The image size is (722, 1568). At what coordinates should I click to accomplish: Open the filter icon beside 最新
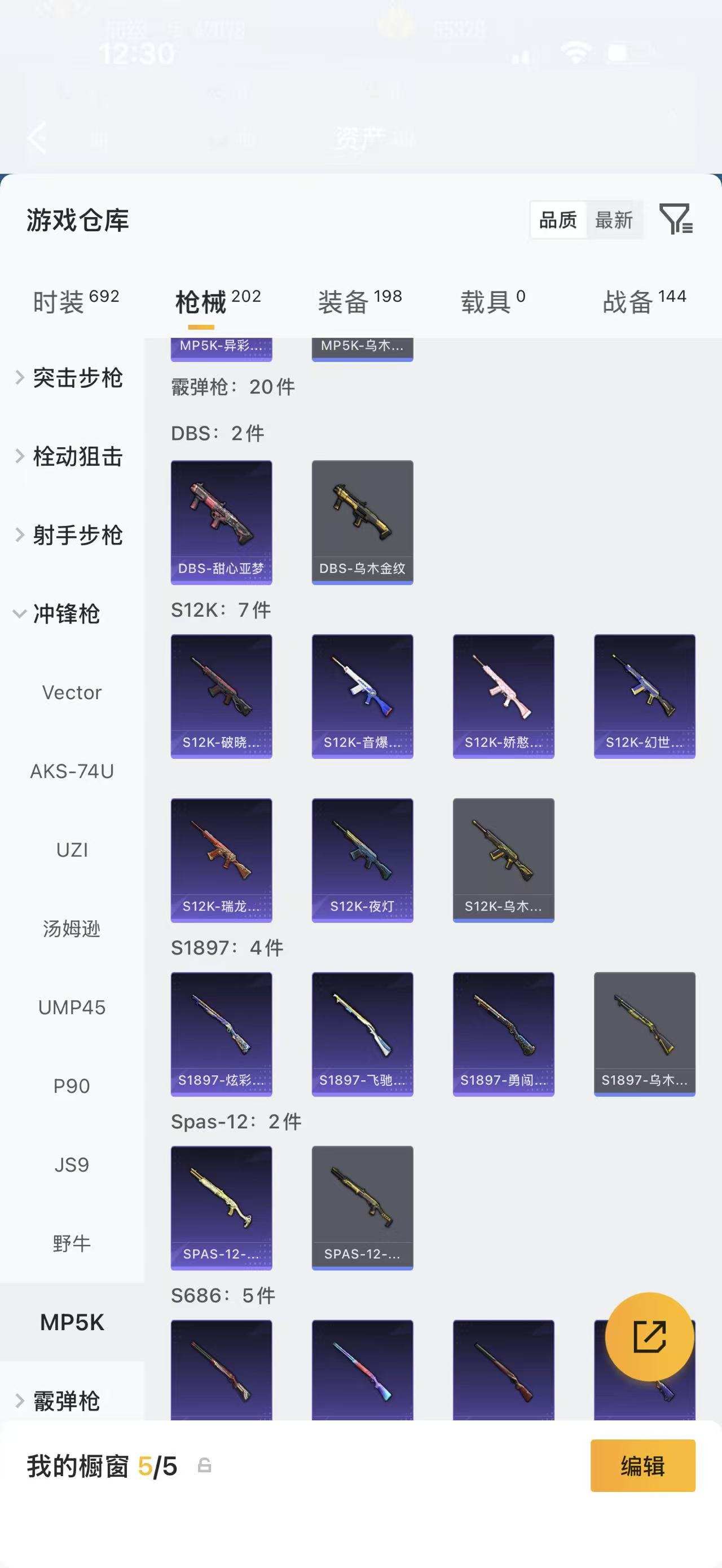click(676, 219)
